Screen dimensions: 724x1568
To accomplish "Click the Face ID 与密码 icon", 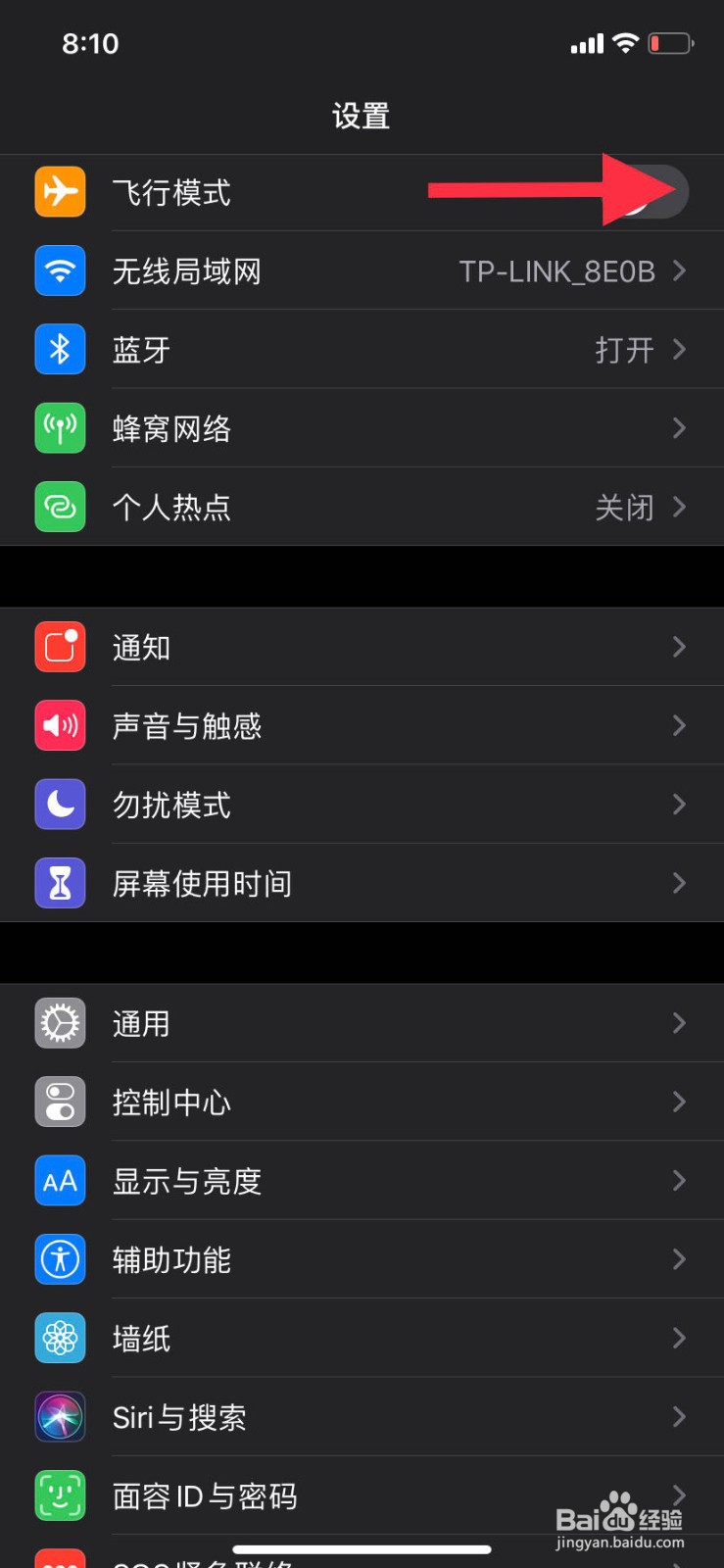I will pos(59,1495).
